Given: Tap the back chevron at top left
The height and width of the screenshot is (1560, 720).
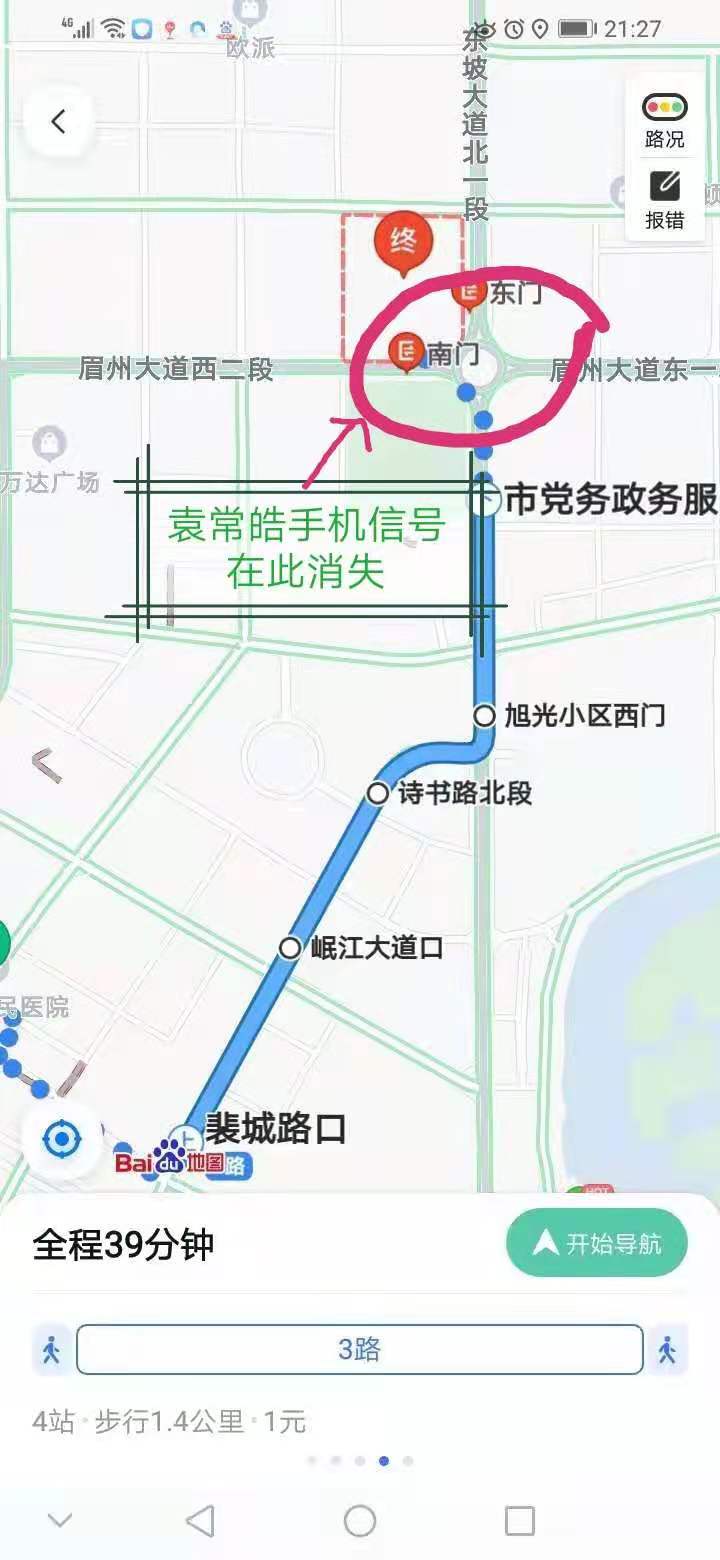Looking at the screenshot, I should (x=57, y=120).
